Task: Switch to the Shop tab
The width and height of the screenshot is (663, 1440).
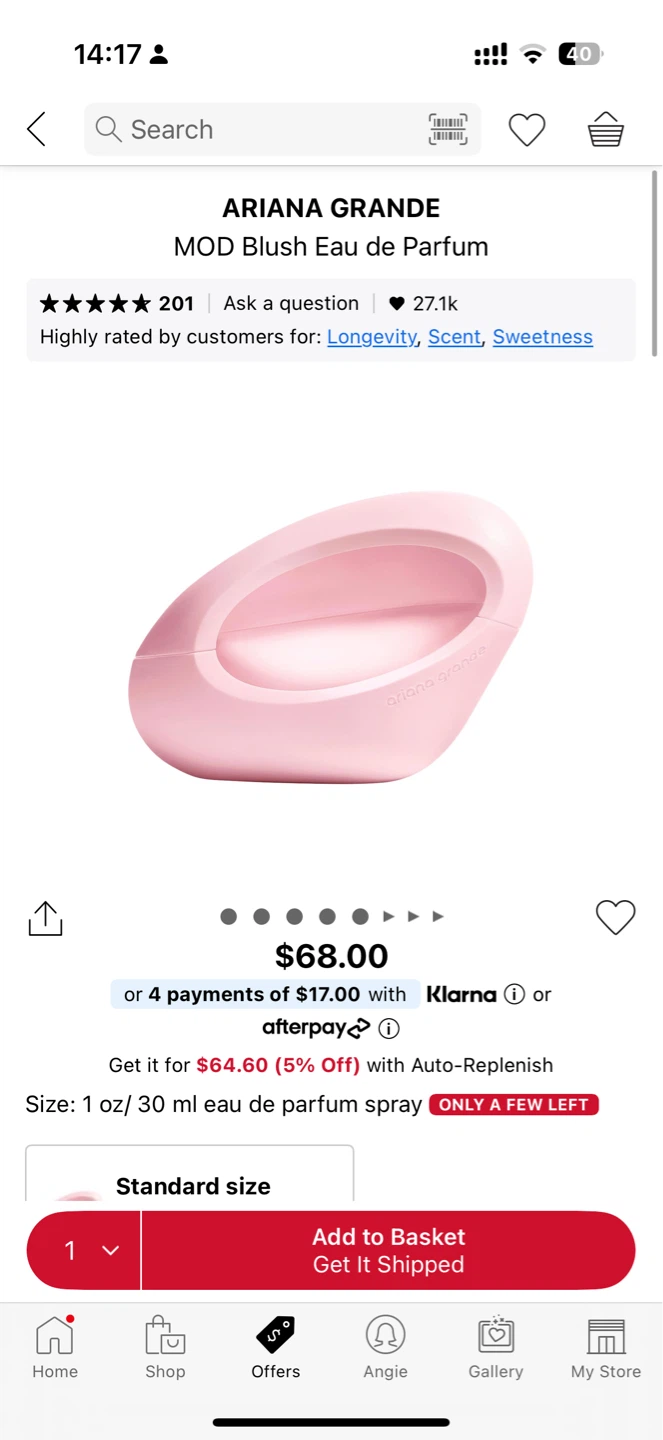Action: [165, 1348]
